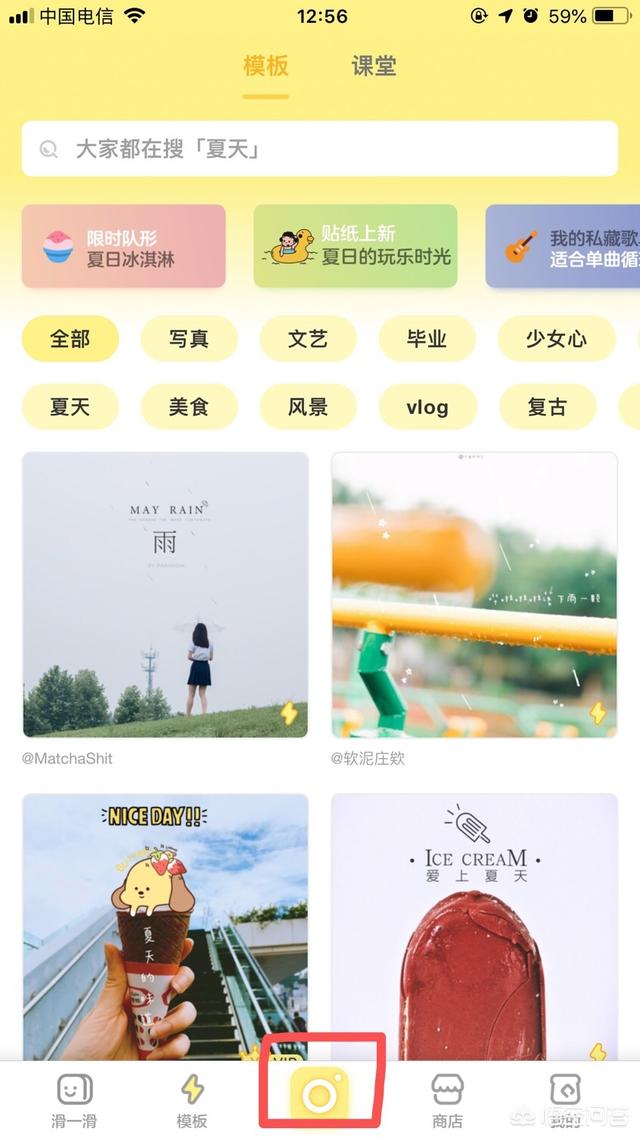Open the template by @软泥庄欸
The height and width of the screenshot is (1138, 640).
474,594
